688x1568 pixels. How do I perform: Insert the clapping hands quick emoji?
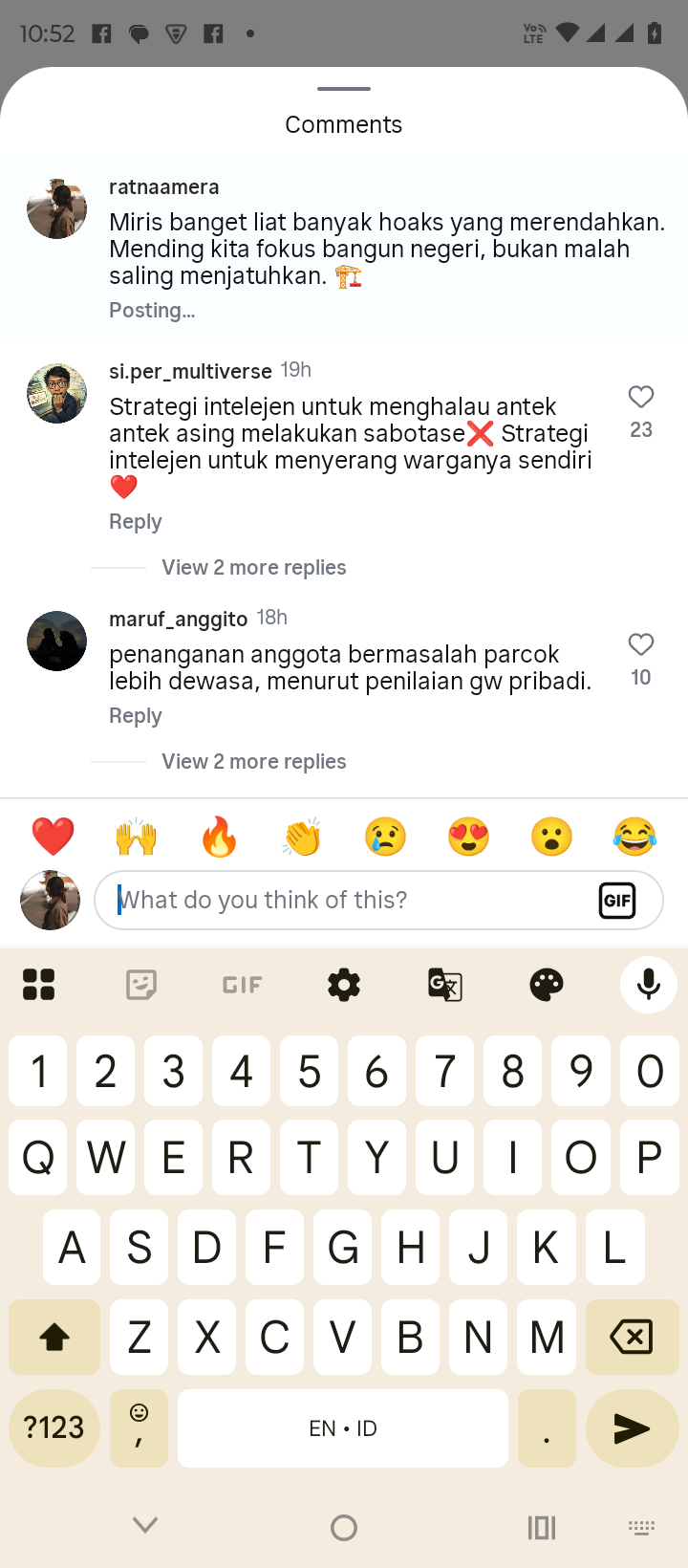pyautogui.click(x=302, y=837)
